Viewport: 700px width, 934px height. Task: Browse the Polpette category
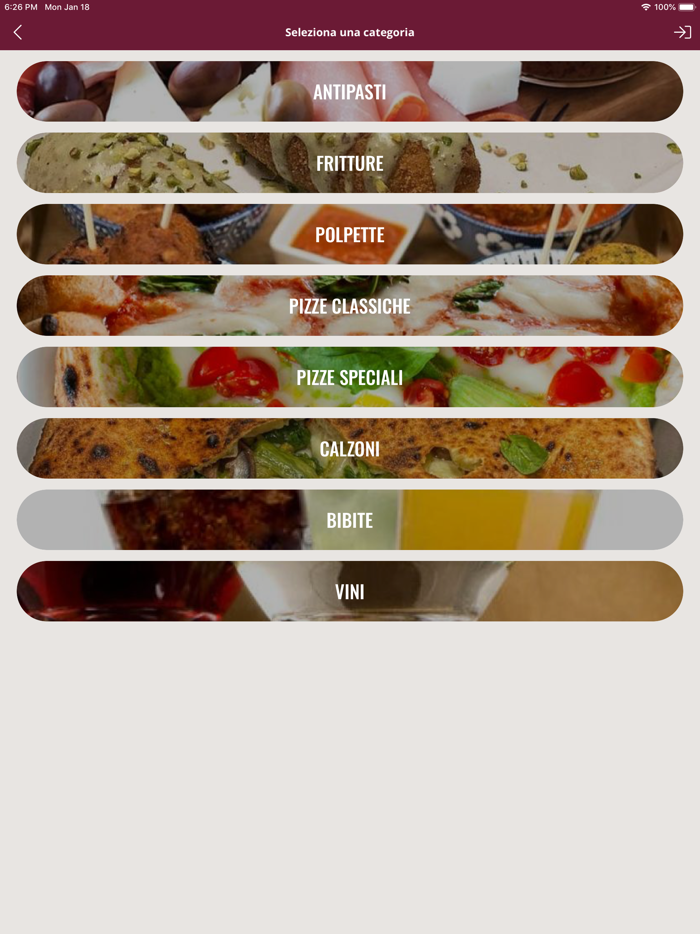(x=350, y=235)
